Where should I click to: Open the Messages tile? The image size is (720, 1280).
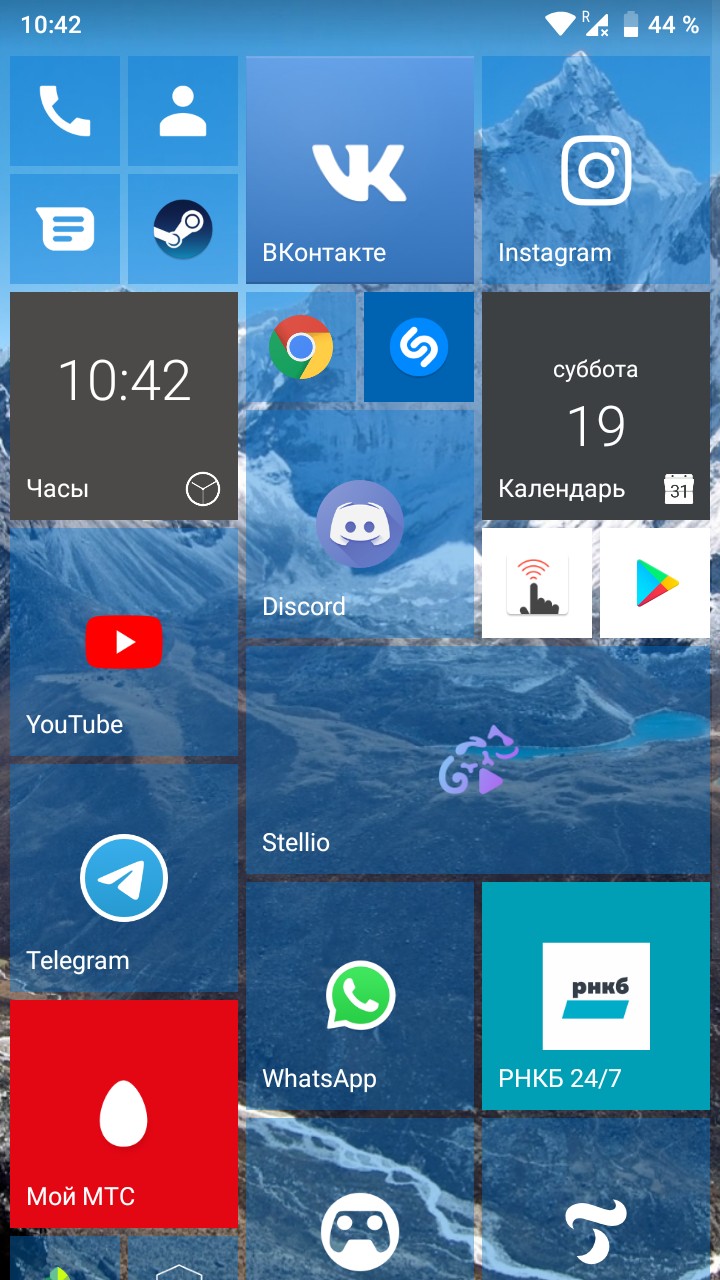coord(65,229)
